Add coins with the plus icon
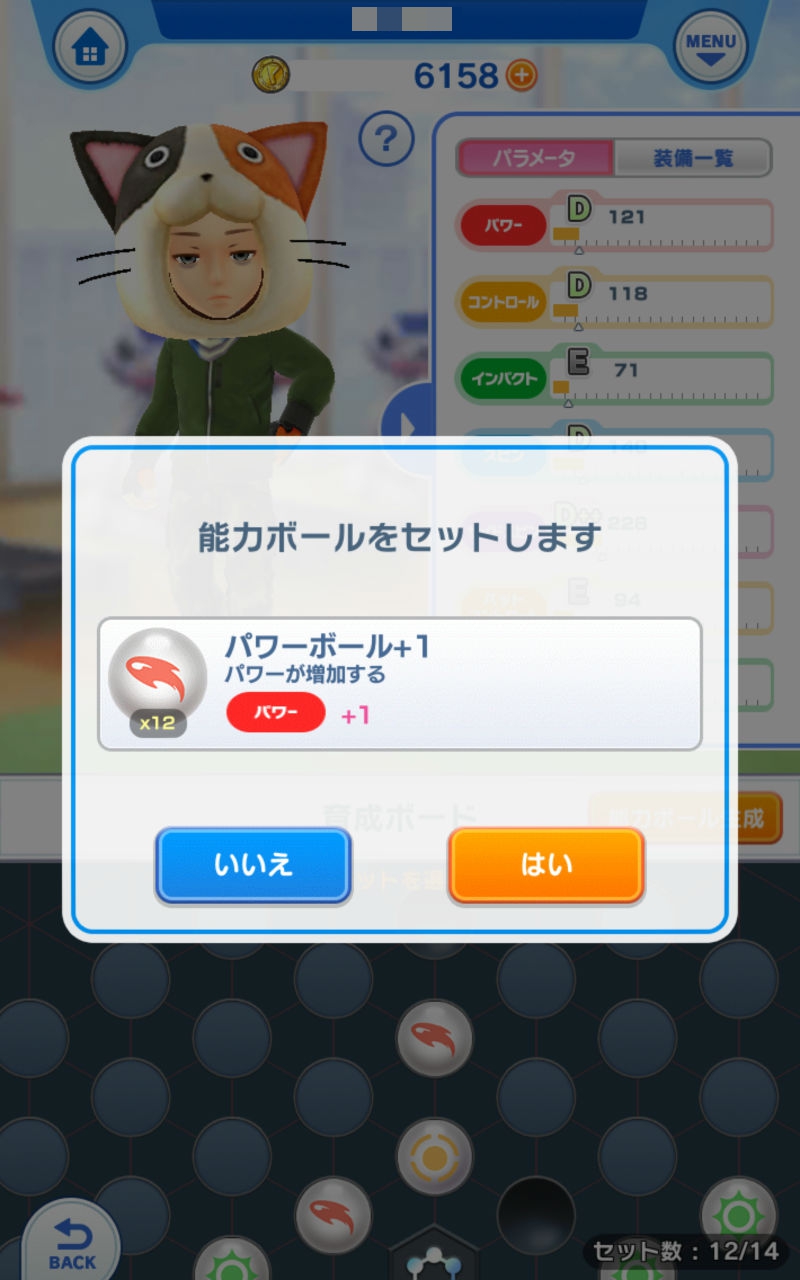This screenshot has width=800, height=1280. click(521, 75)
